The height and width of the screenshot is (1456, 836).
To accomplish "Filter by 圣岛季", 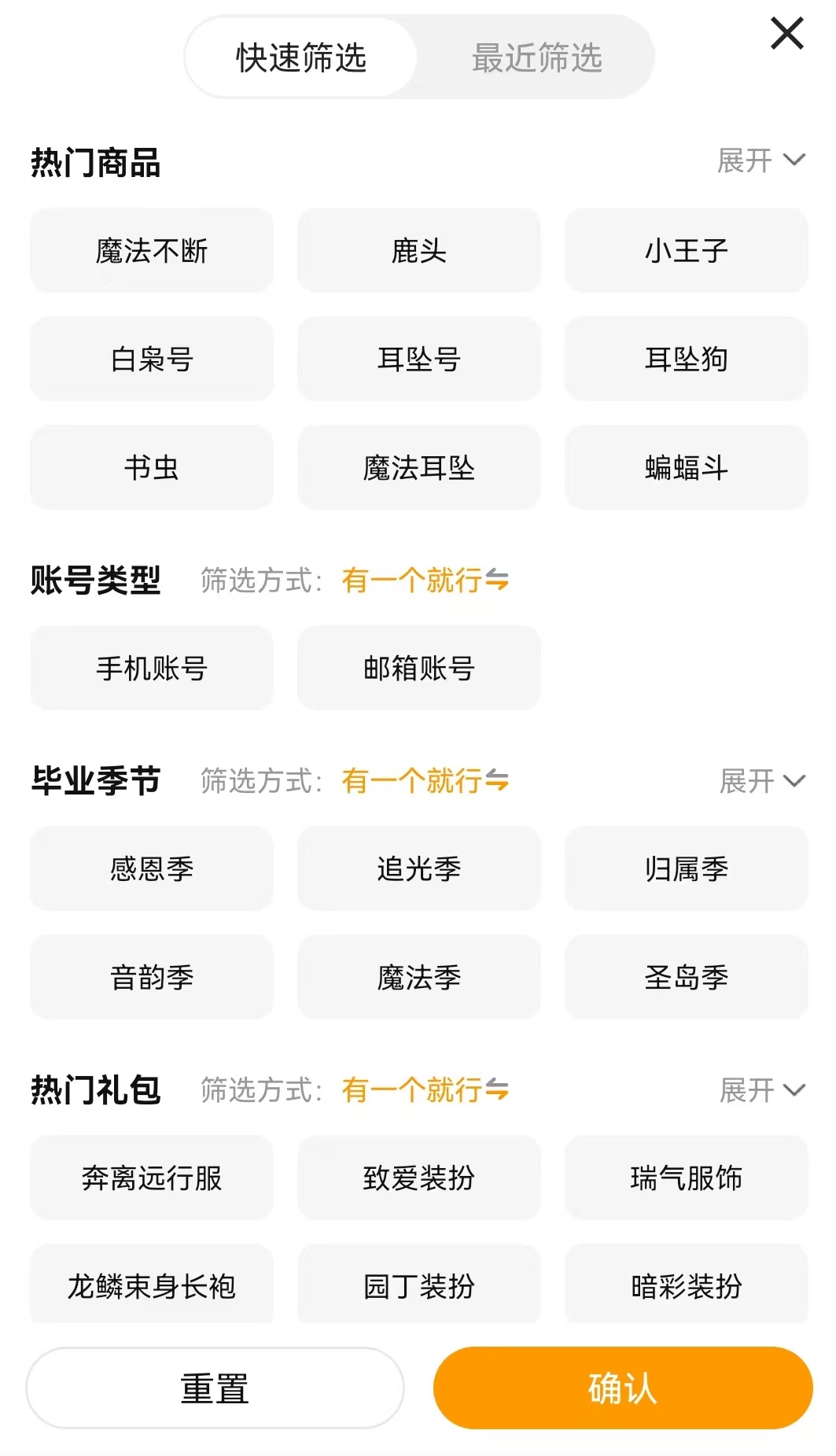I will (x=686, y=978).
